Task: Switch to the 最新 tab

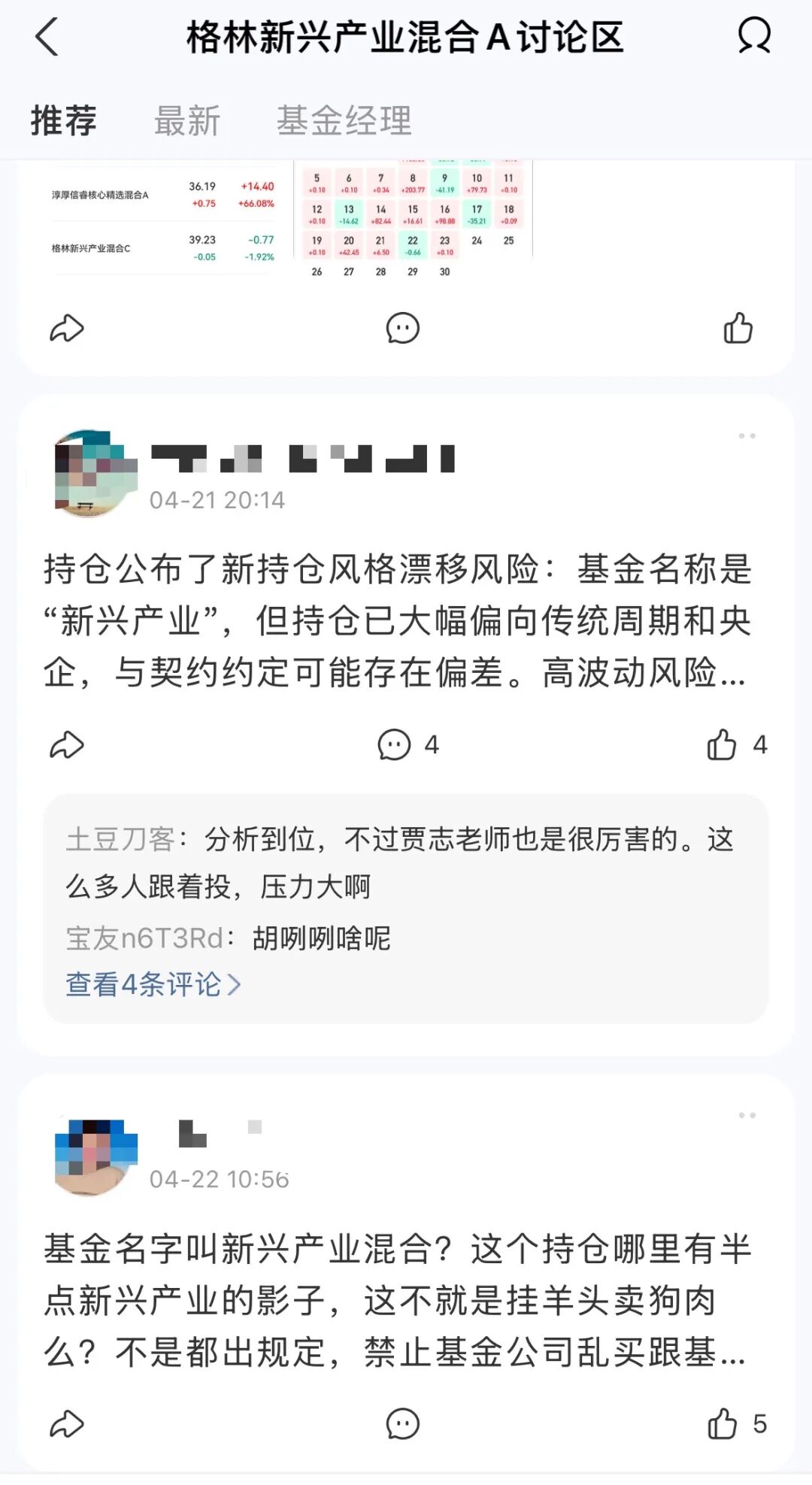Action: 186,120
